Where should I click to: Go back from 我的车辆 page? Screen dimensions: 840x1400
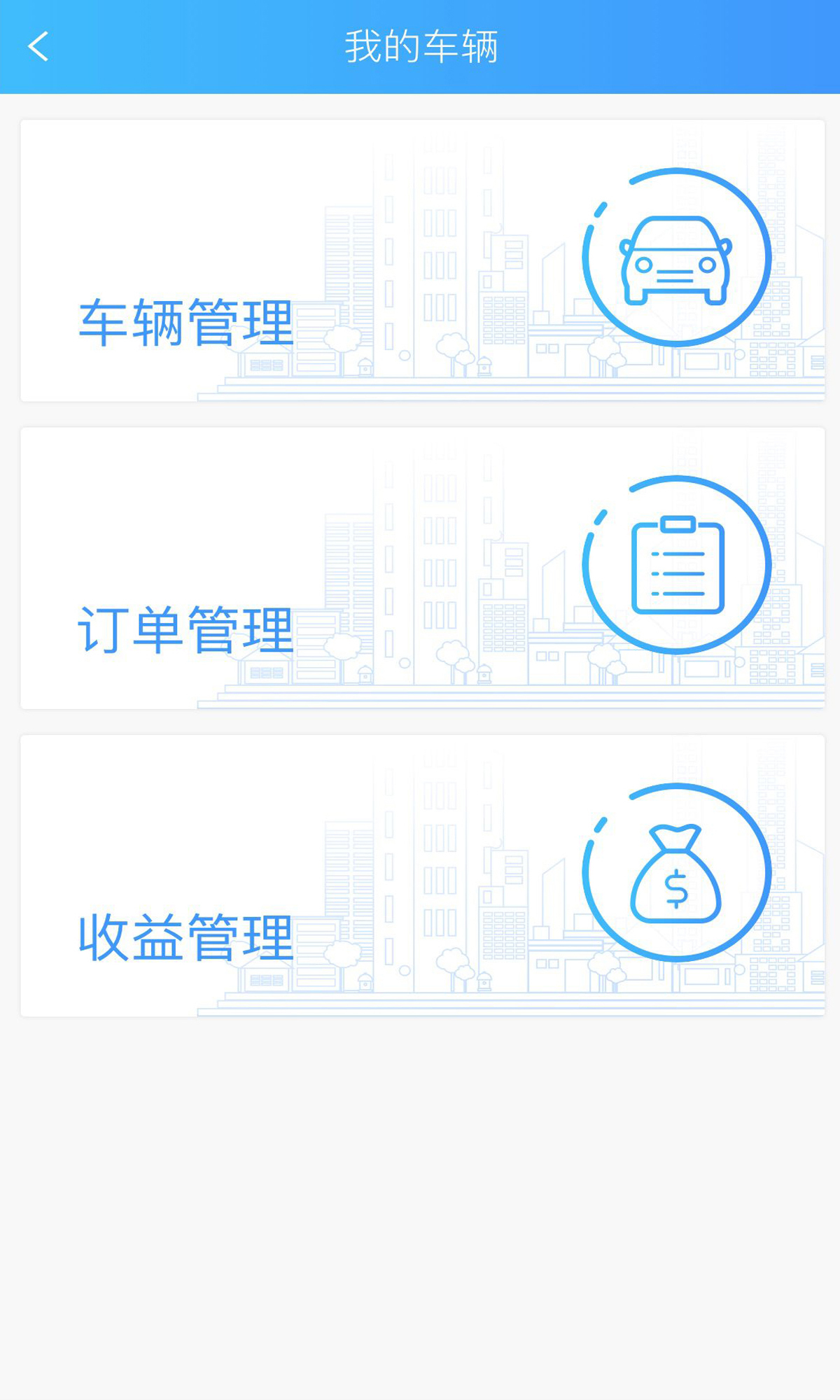[38, 47]
